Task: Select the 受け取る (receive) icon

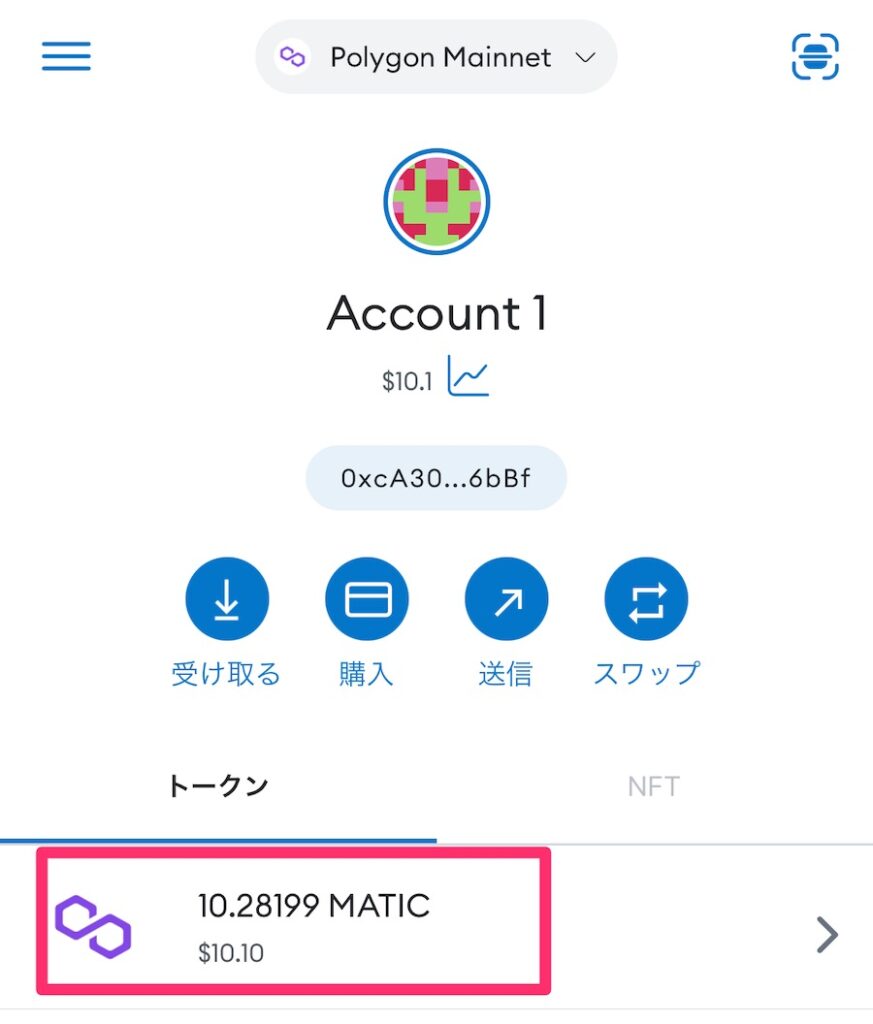Action: click(x=226, y=598)
